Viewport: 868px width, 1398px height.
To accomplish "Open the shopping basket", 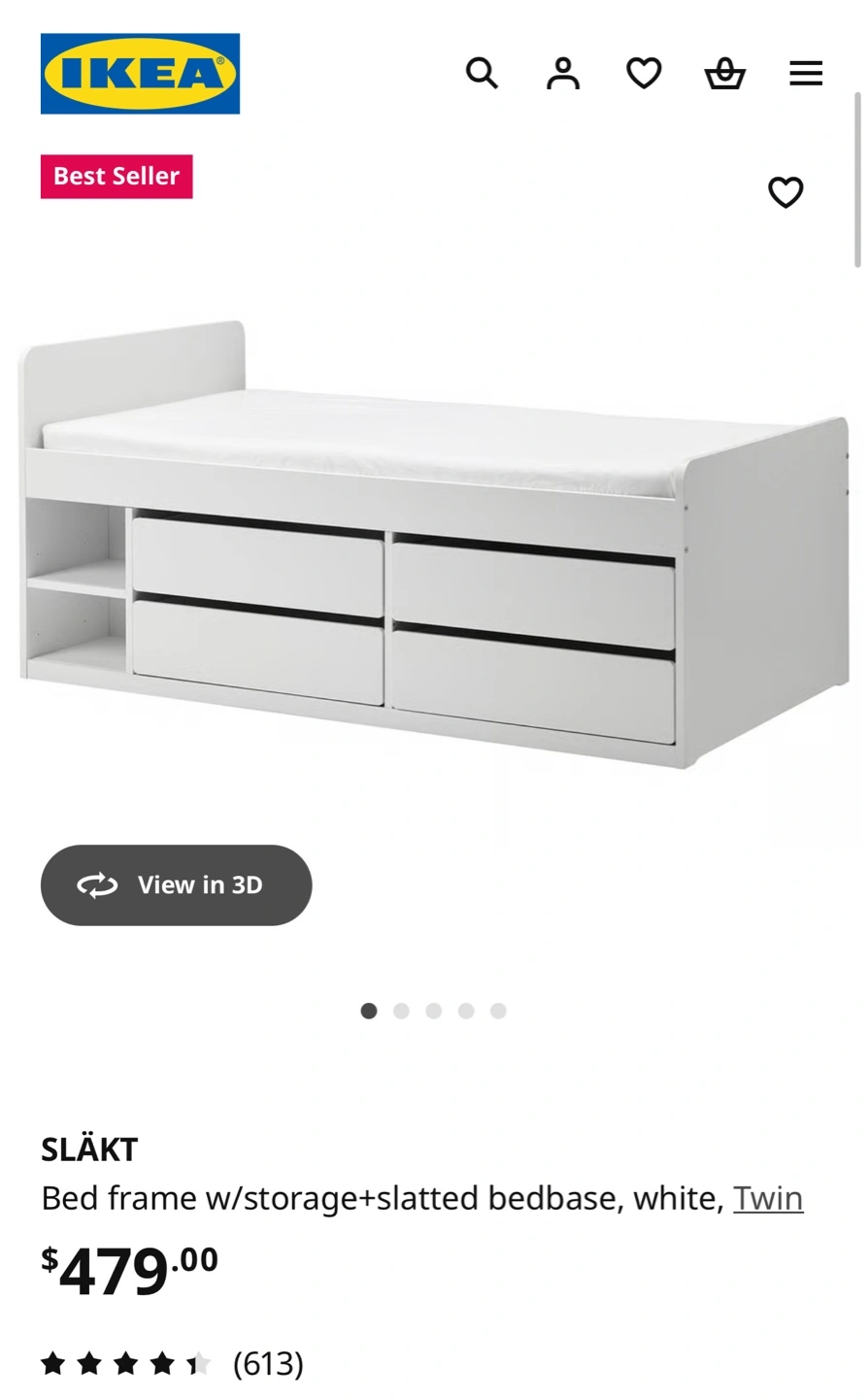I will click(724, 74).
